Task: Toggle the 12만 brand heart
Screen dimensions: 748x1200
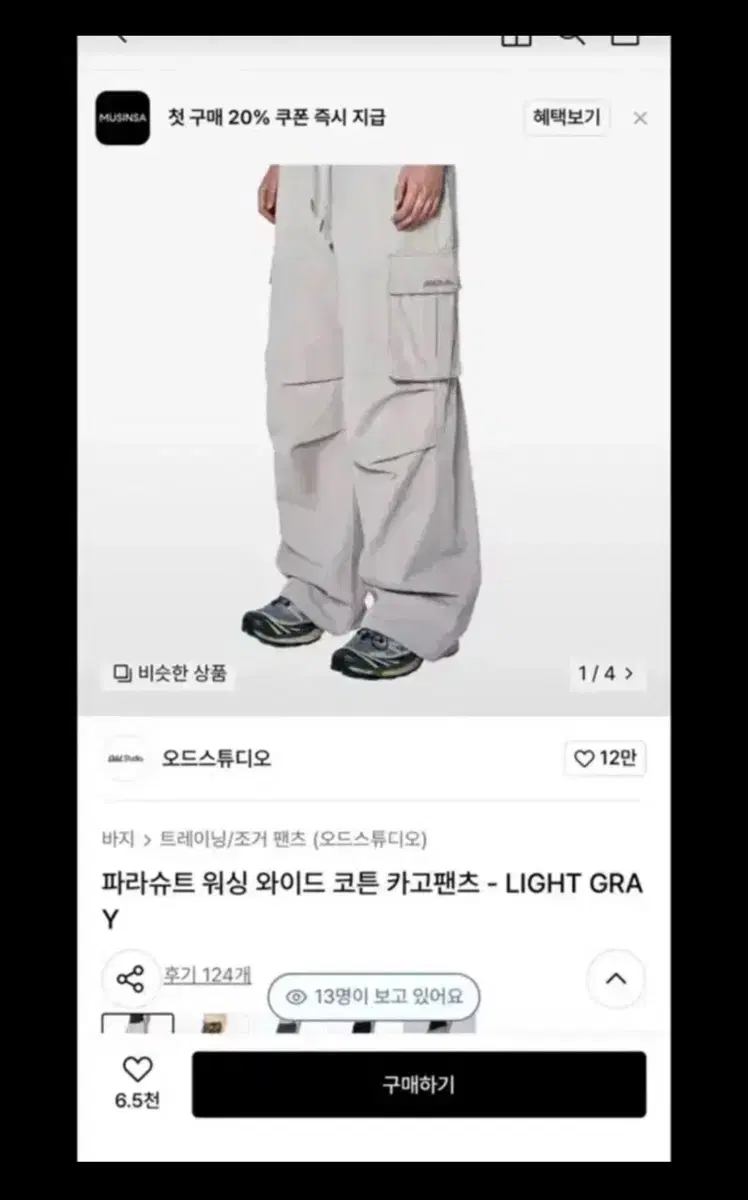Action: coord(605,759)
